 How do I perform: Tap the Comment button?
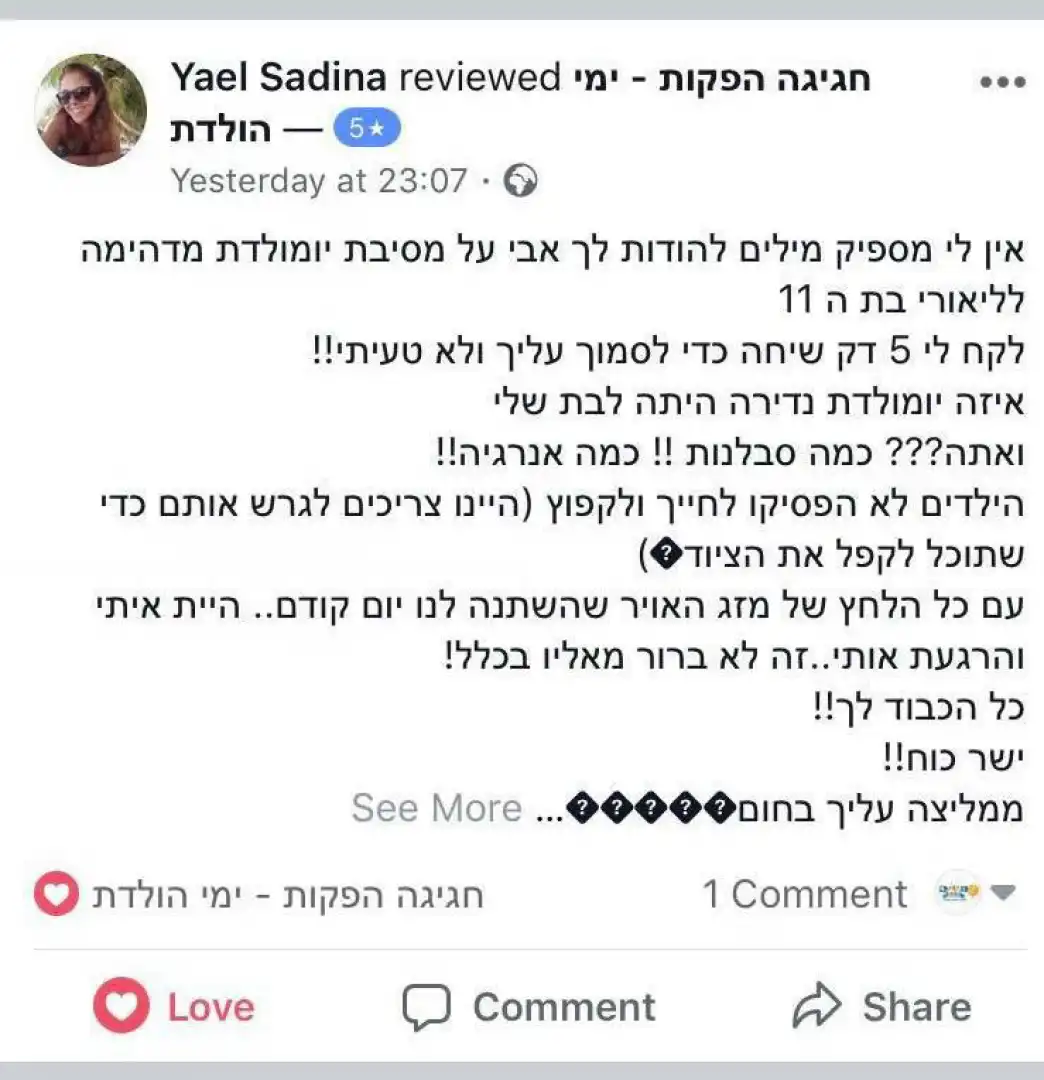(529, 1007)
